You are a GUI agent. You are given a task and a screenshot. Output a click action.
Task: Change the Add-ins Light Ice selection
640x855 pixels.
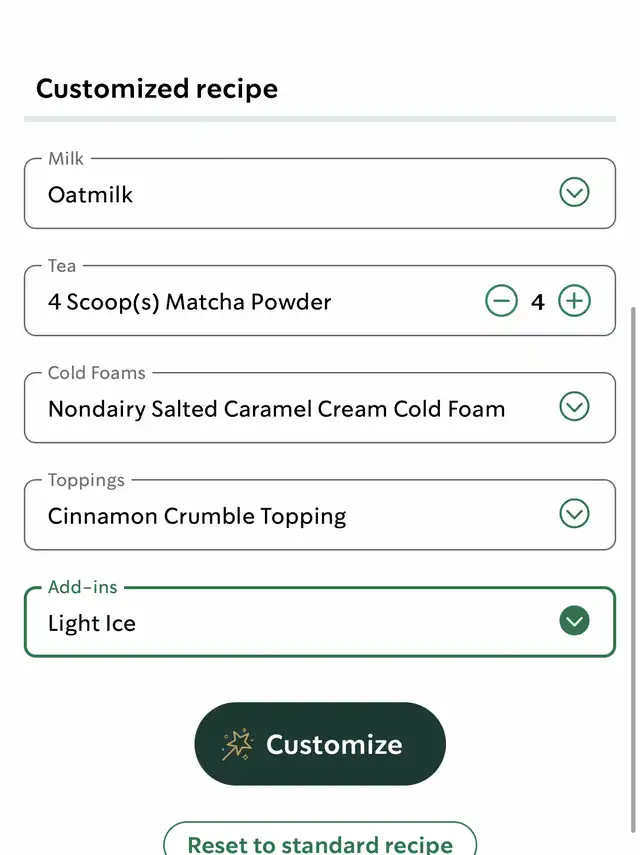click(574, 621)
